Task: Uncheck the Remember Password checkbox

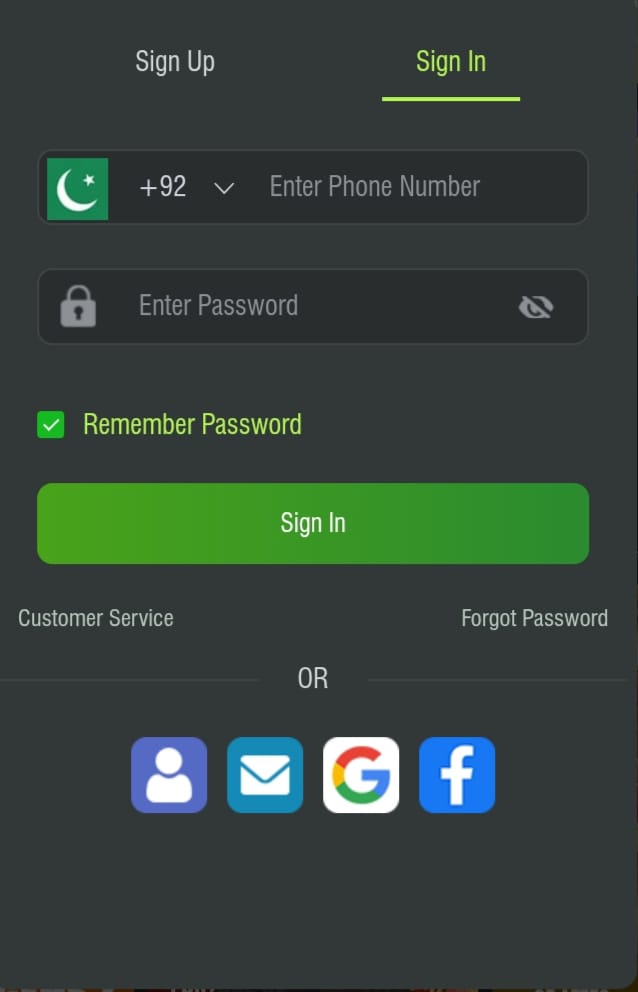Action: [51, 425]
